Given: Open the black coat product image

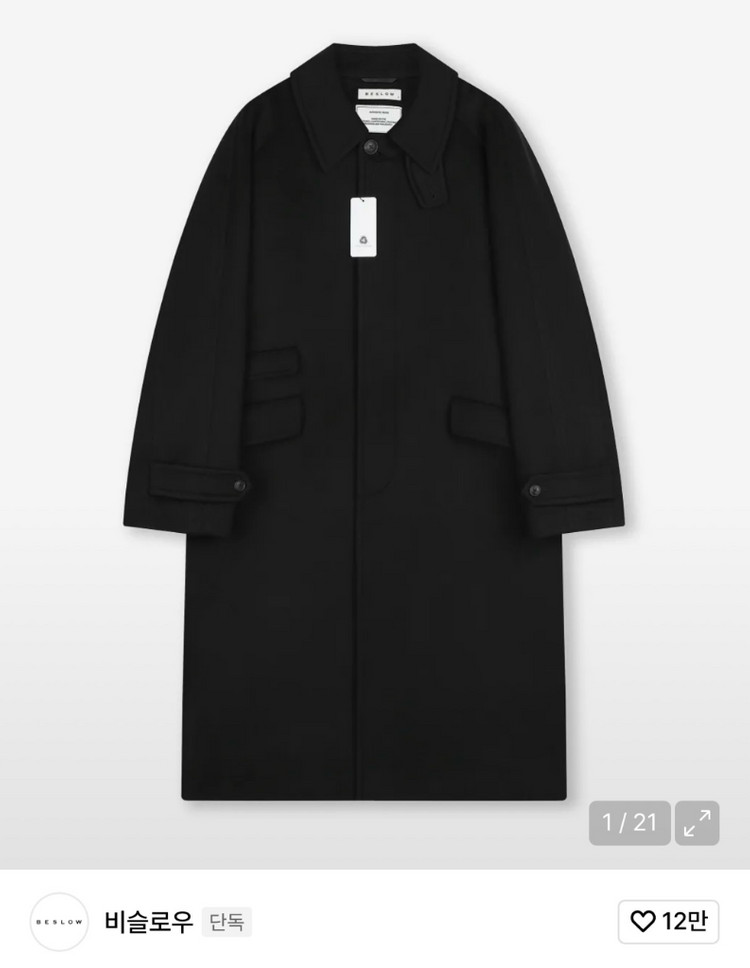Looking at the screenshot, I should 375,430.
